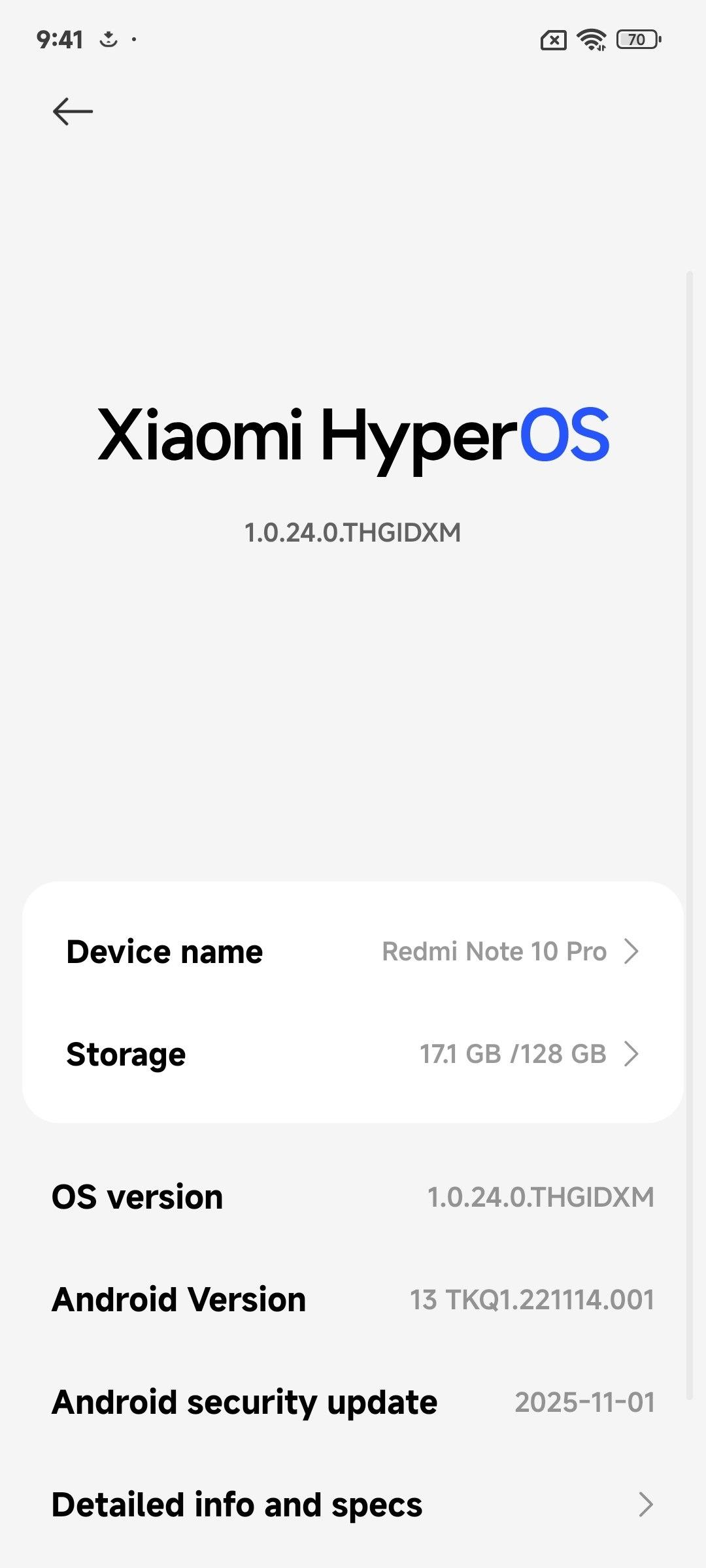Tap the Android security update row
This screenshot has width=706, height=1568.
[353, 1402]
